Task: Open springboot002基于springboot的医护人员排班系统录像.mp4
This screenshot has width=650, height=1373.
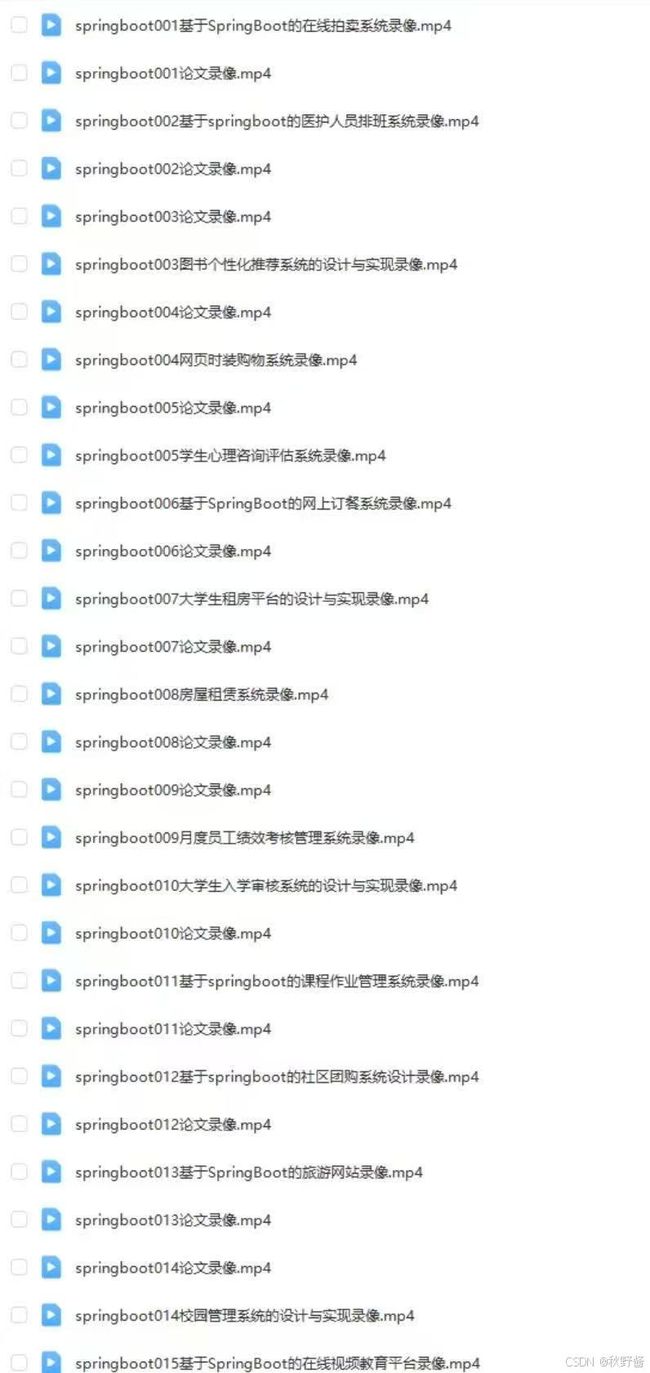Action: pyautogui.click(x=277, y=121)
